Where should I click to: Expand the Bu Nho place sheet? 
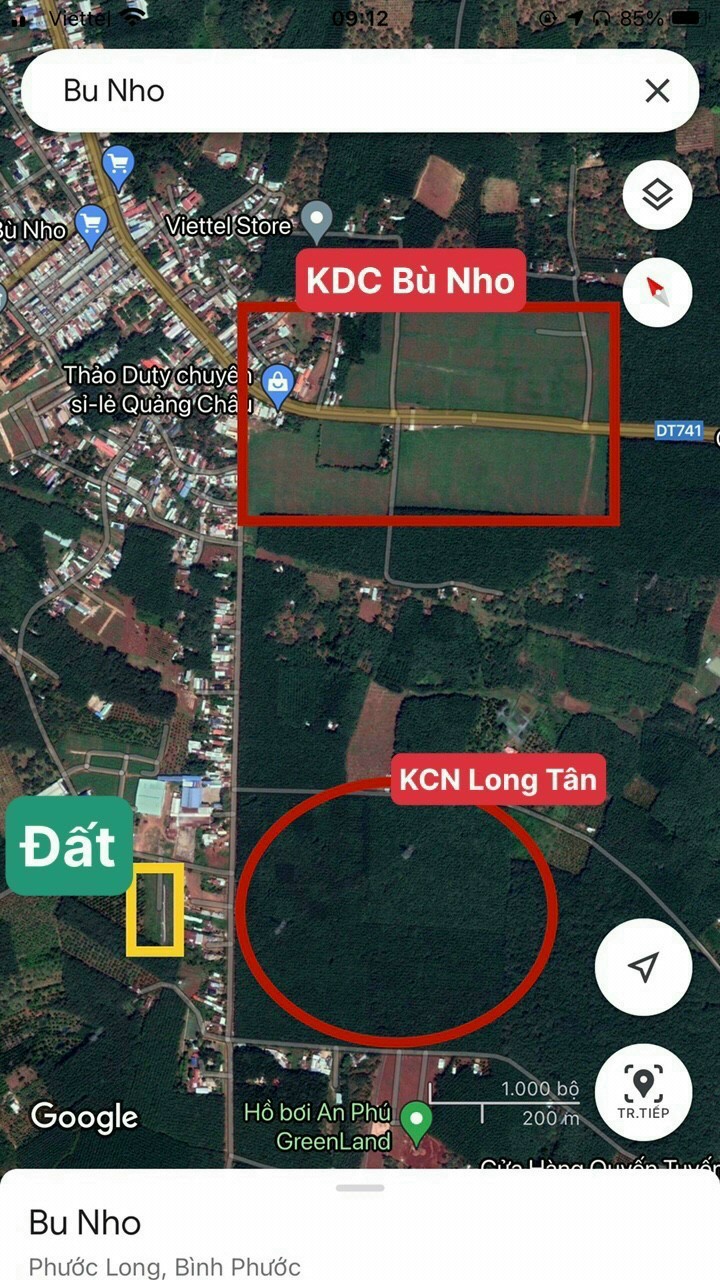coord(360,1188)
